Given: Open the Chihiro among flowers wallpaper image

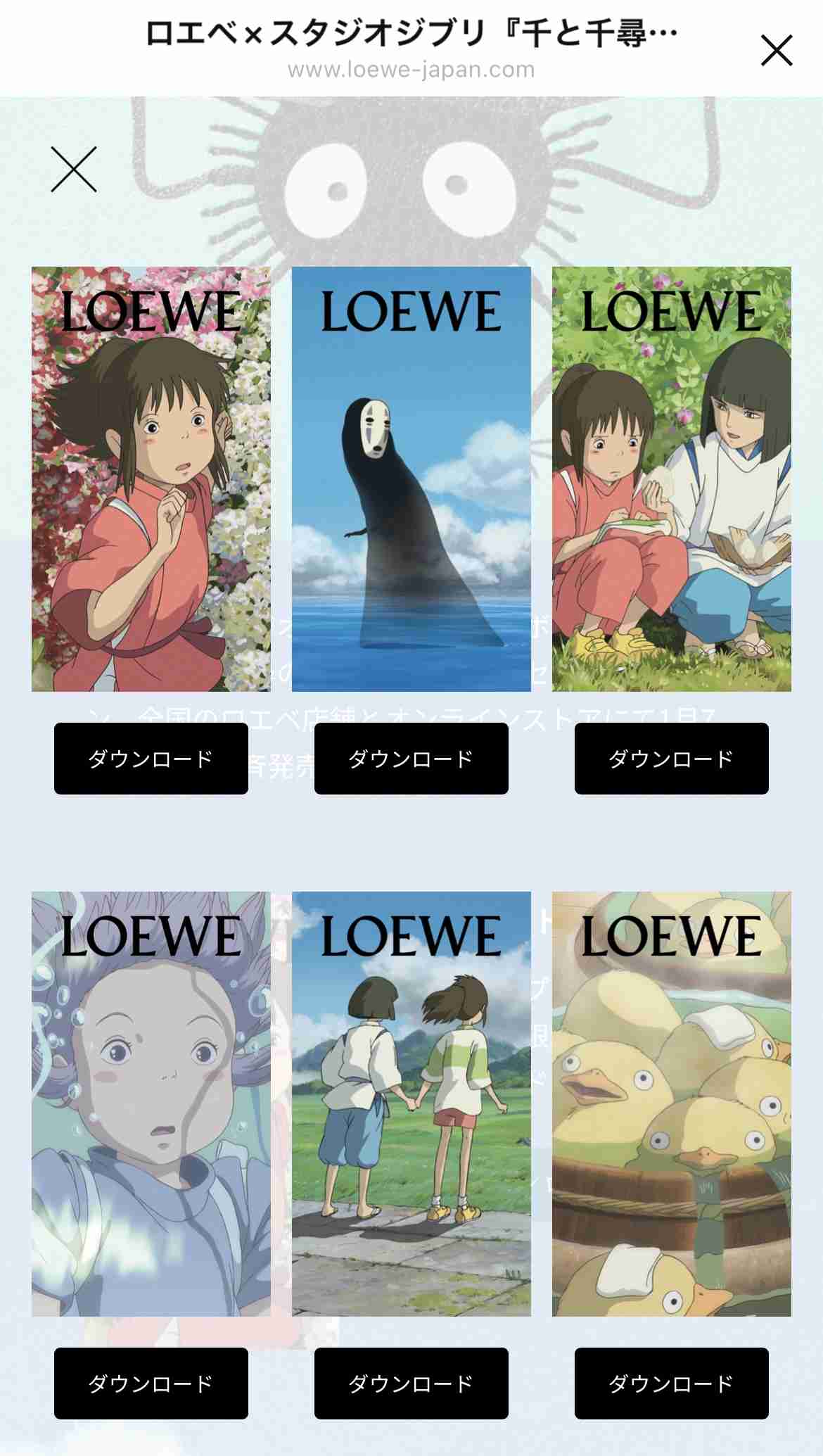Looking at the screenshot, I should (151, 479).
